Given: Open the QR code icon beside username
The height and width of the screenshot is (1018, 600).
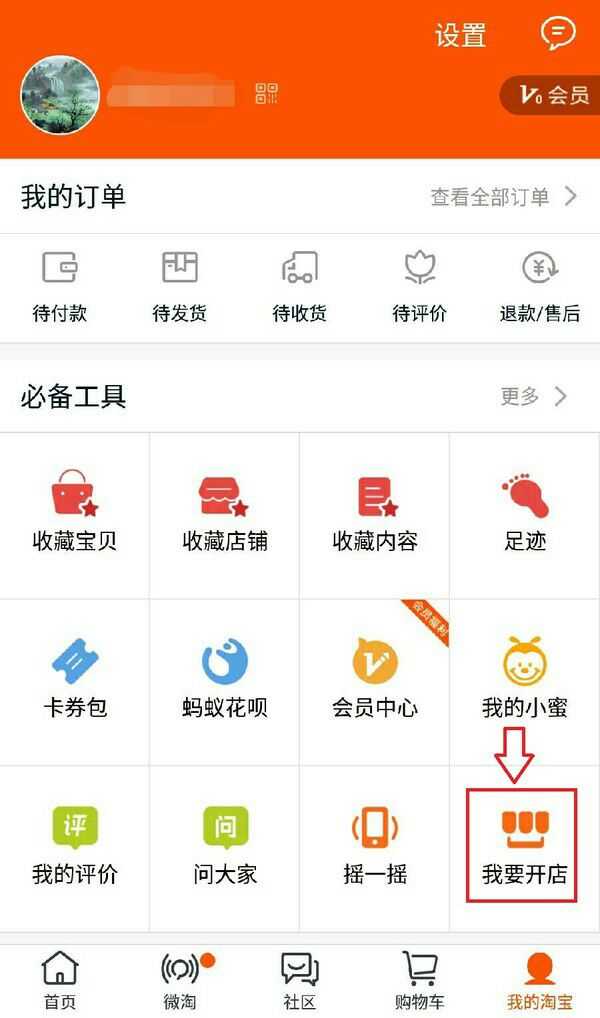Looking at the screenshot, I should (266, 95).
